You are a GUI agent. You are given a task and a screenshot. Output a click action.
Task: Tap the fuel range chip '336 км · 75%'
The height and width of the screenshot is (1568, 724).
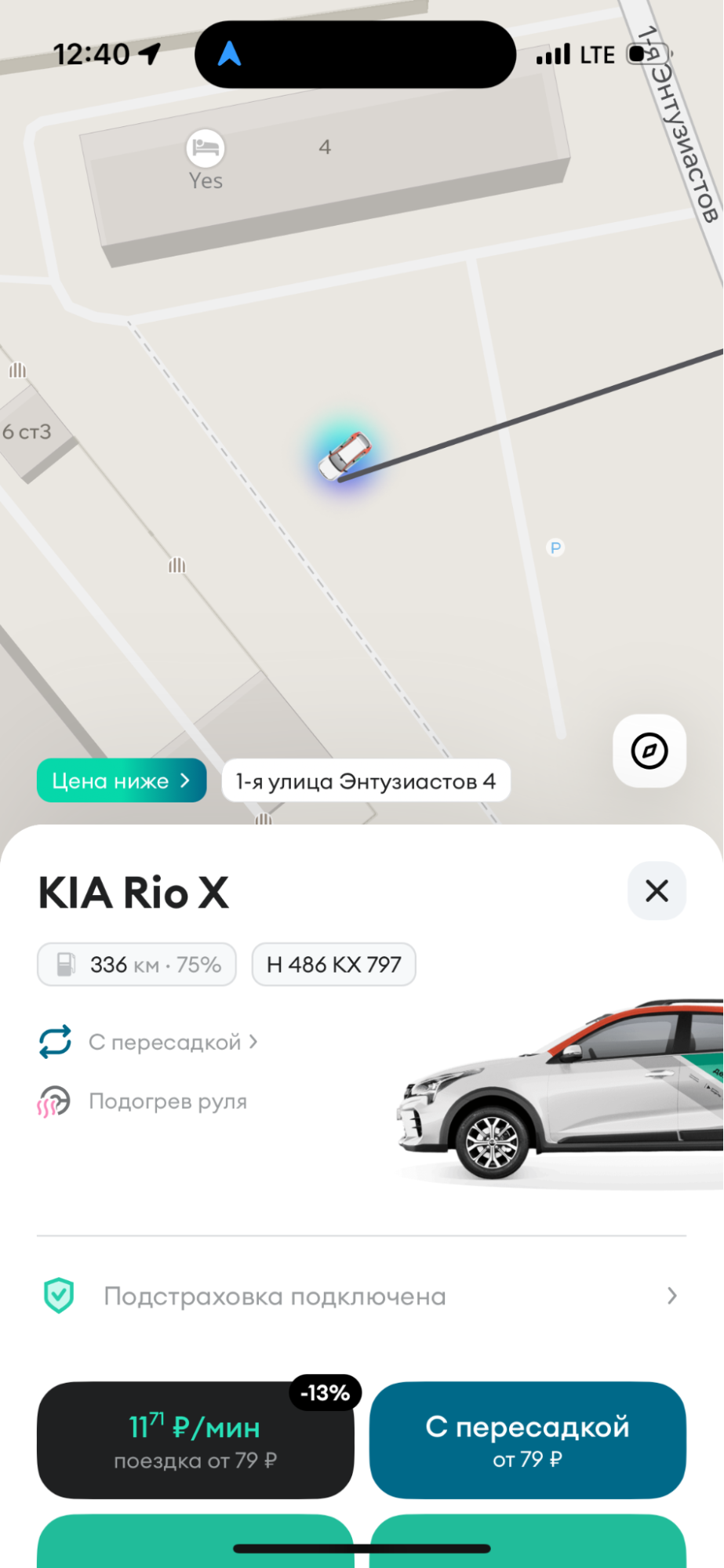click(x=136, y=964)
